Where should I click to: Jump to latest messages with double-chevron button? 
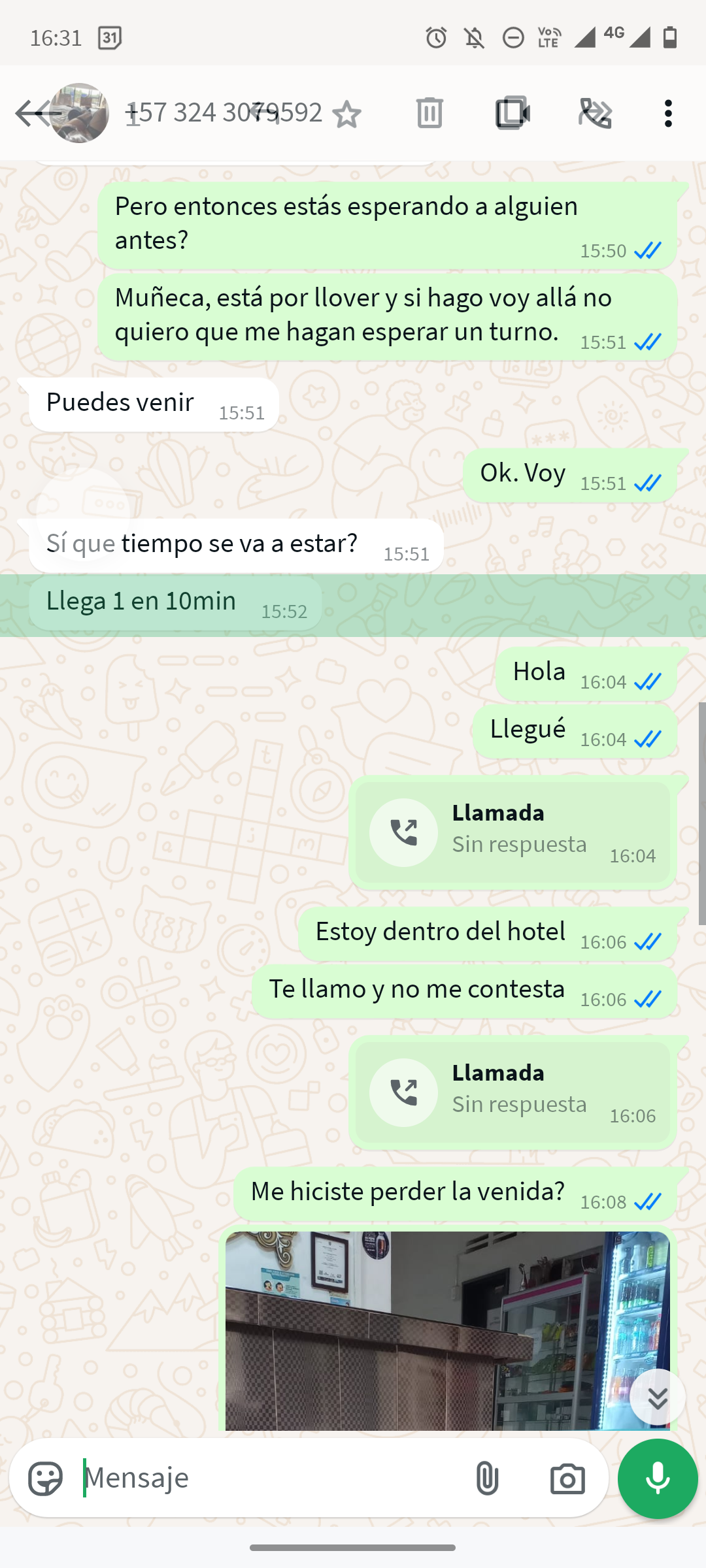click(658, 1397)
